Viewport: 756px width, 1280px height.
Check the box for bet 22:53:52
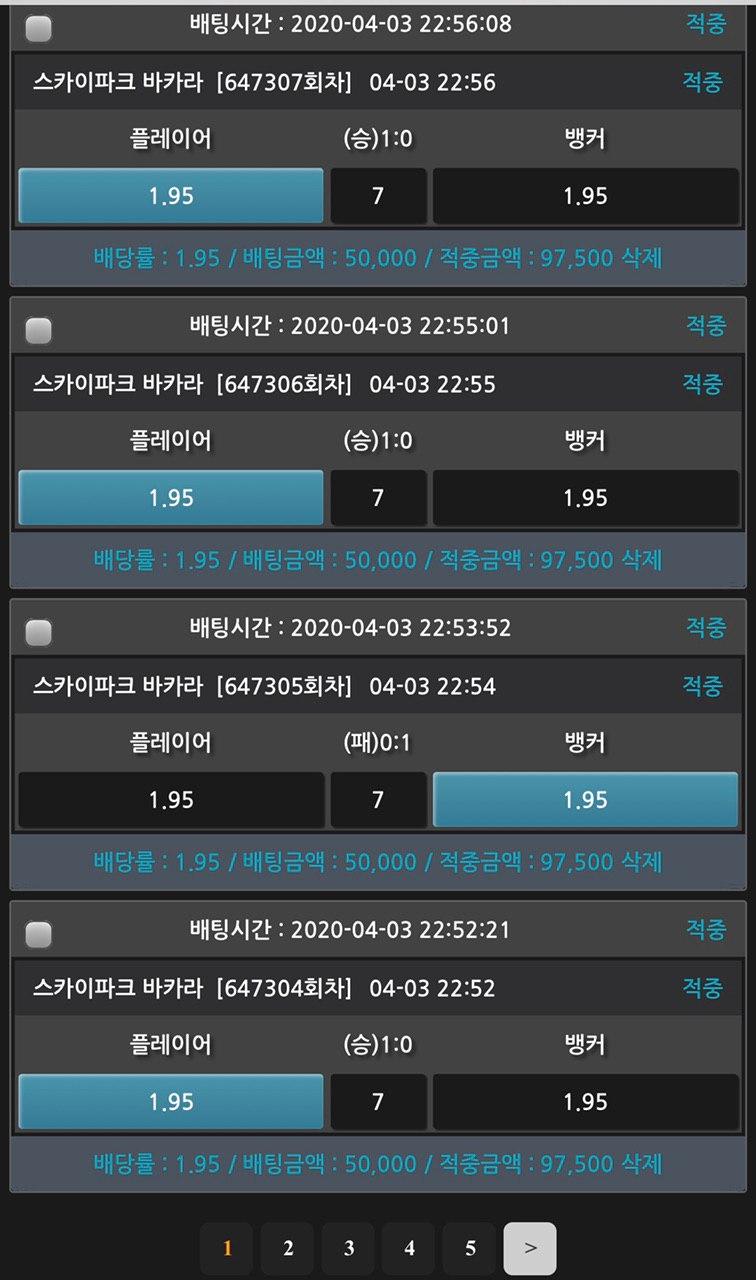tap(38, 632)
